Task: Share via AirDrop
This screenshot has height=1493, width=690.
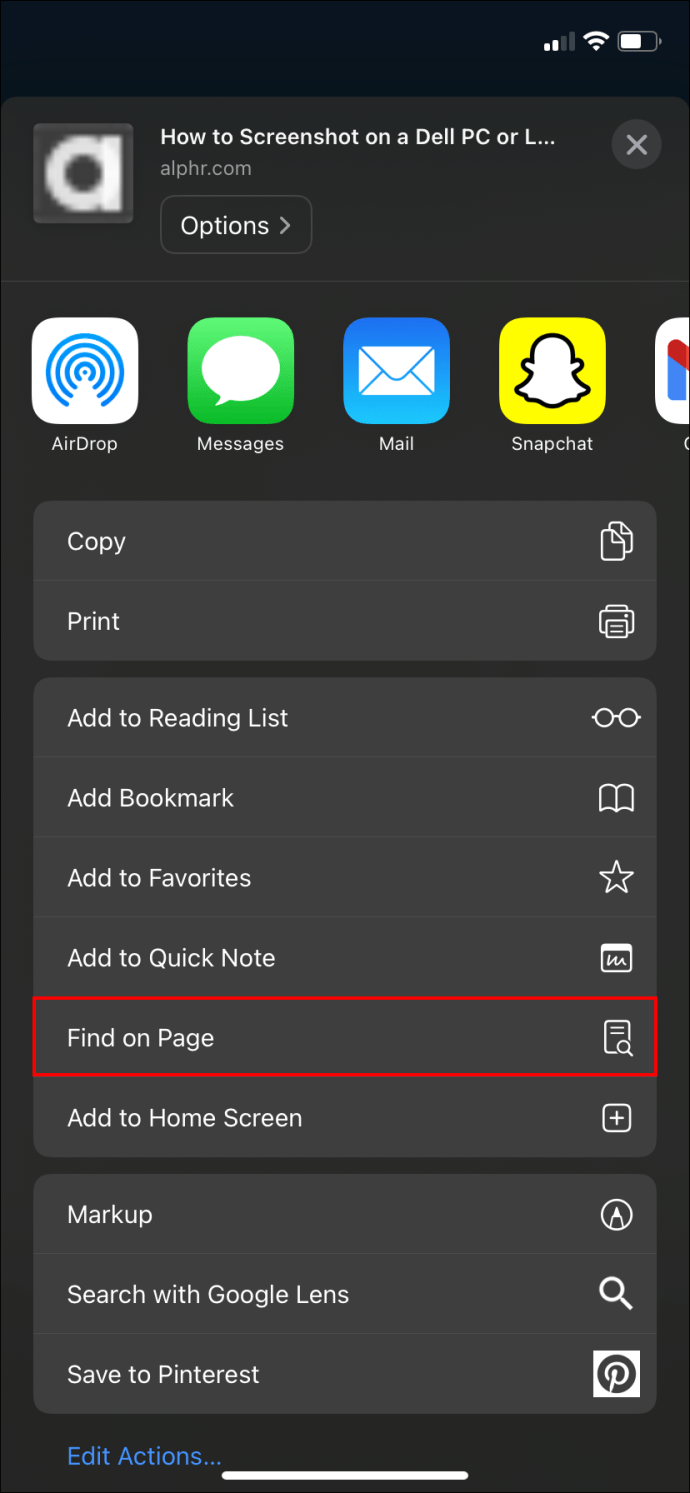Action: [85, 371]
